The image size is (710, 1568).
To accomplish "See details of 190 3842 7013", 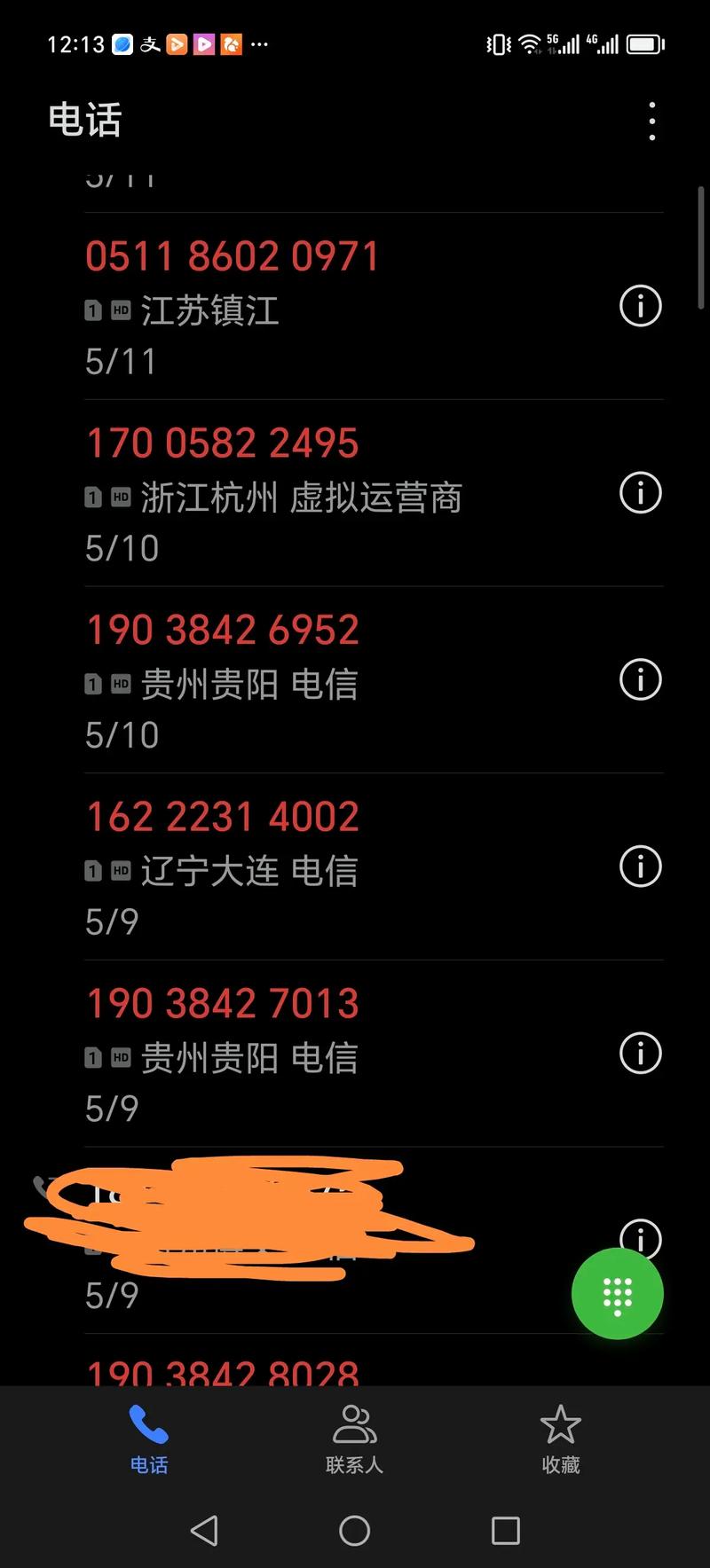I will [640, 1054].
